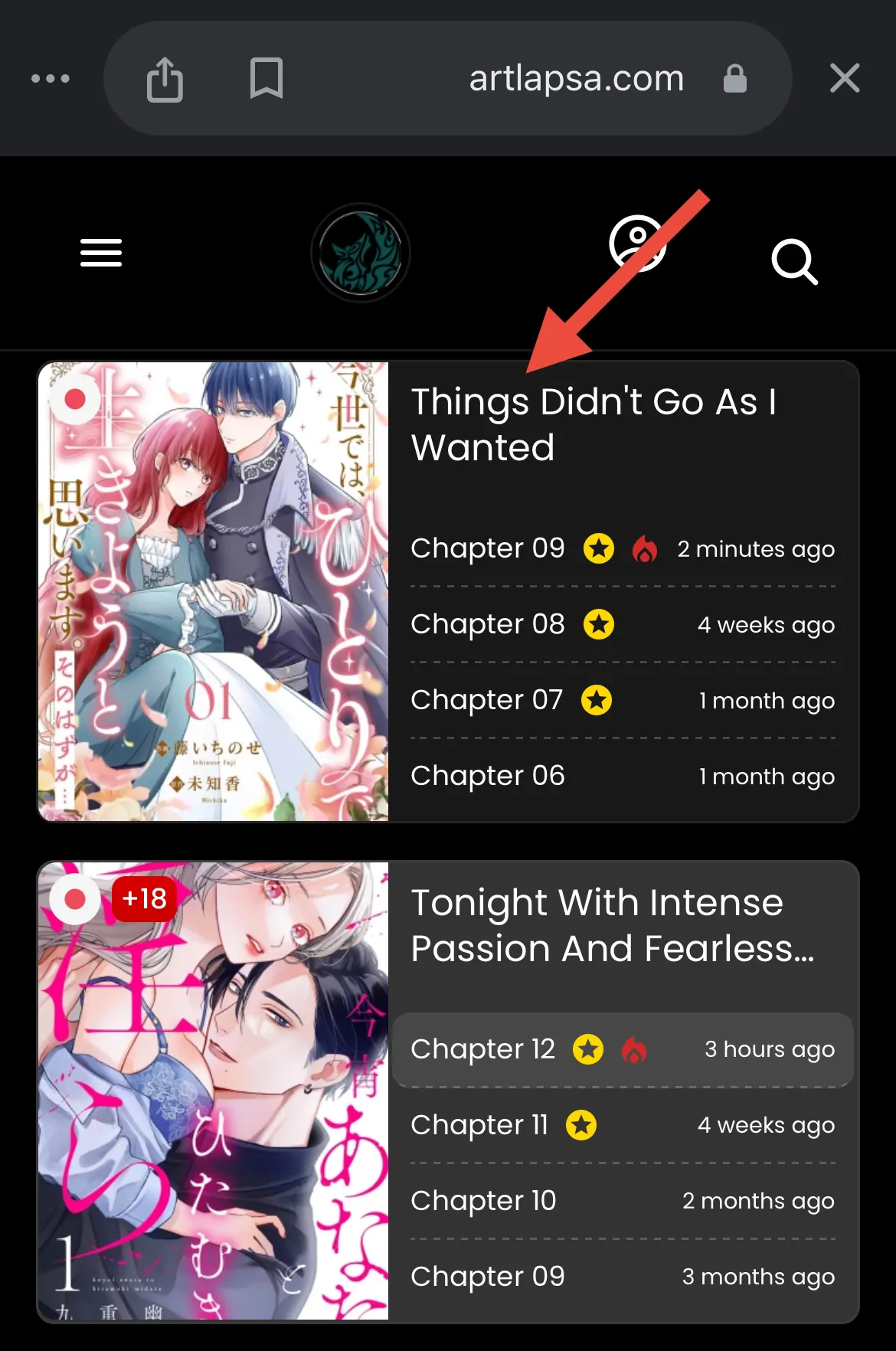Read Chapter 09 posted 2 minutes ago
The width and height of the screenshot is (896, 1351).
coord(488,548)
